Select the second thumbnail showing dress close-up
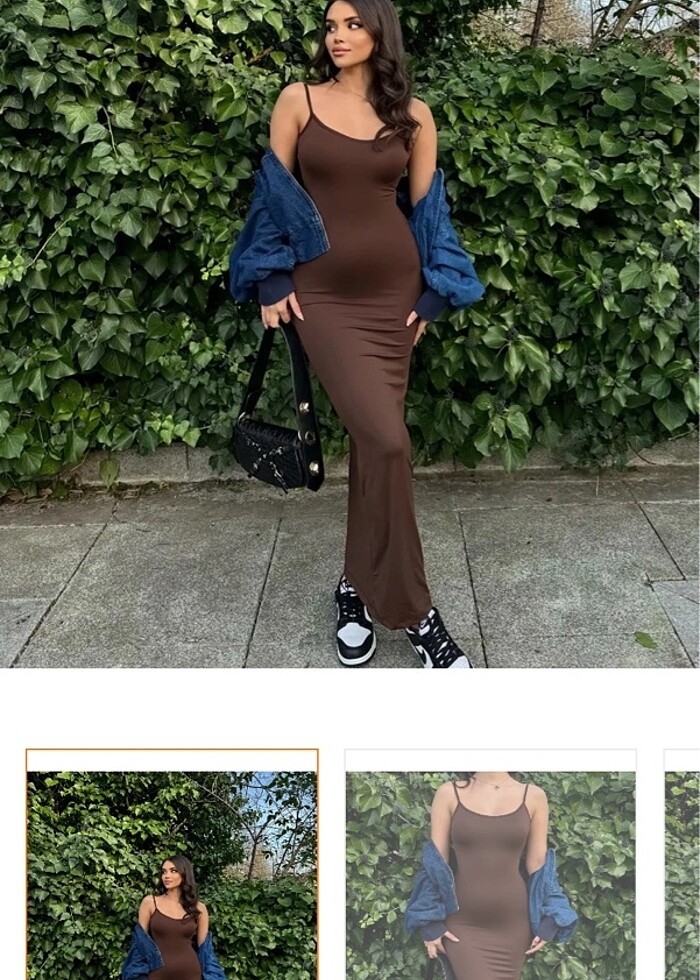The width and height of the screenshot is (700, 980). click(x=490, y=866)
